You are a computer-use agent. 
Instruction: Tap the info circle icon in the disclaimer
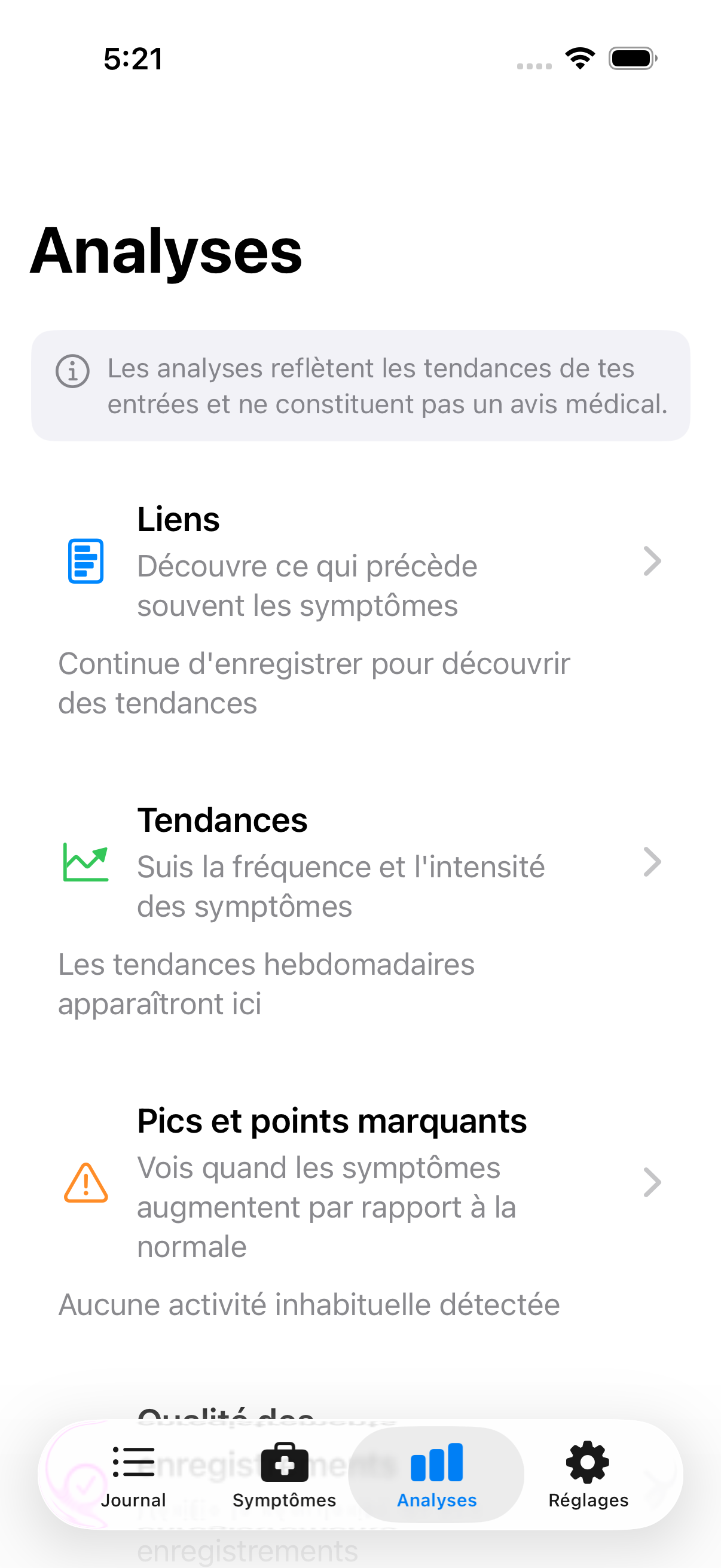(72, 373)
